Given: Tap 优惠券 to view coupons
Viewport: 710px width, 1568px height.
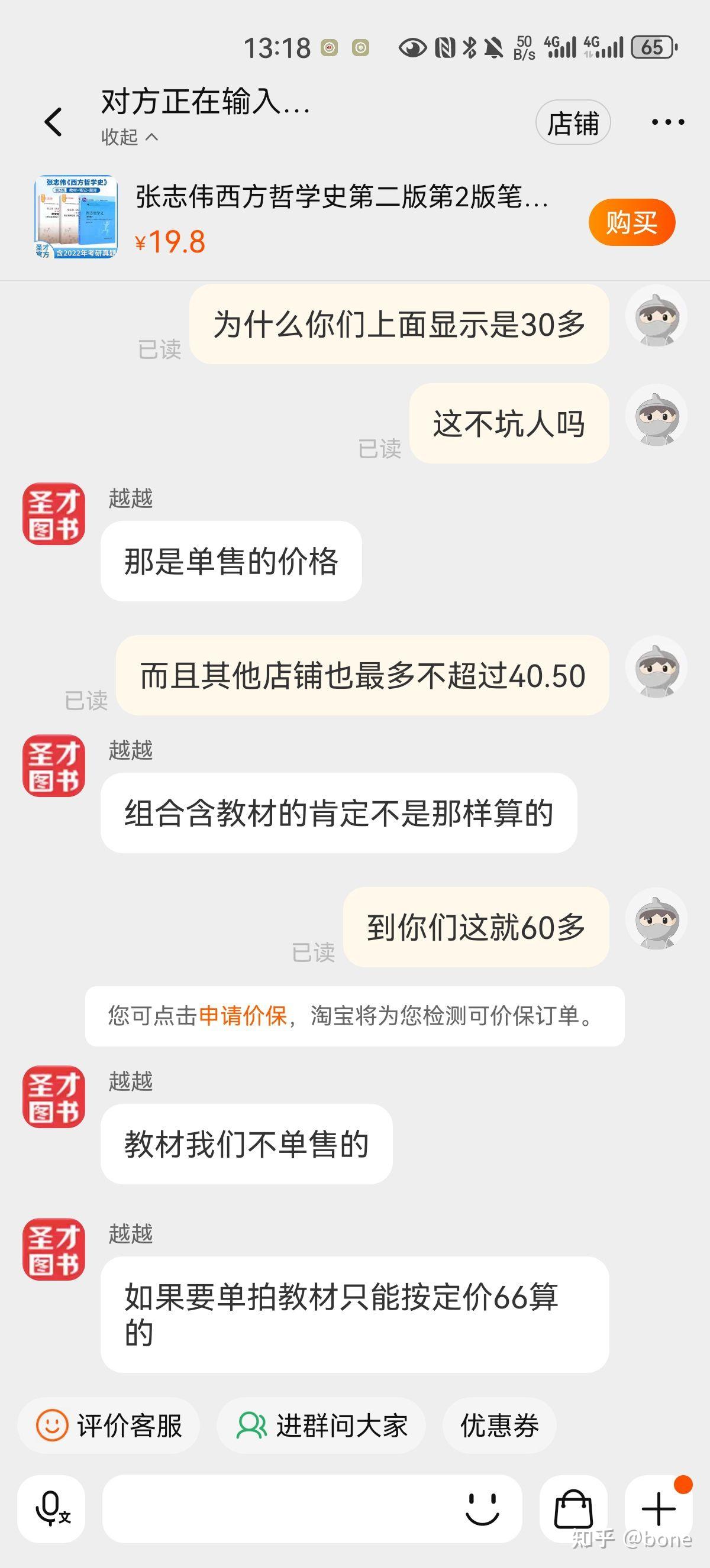Looking at the screenshot, I should pyautogui.click(x=499, y=1426).
